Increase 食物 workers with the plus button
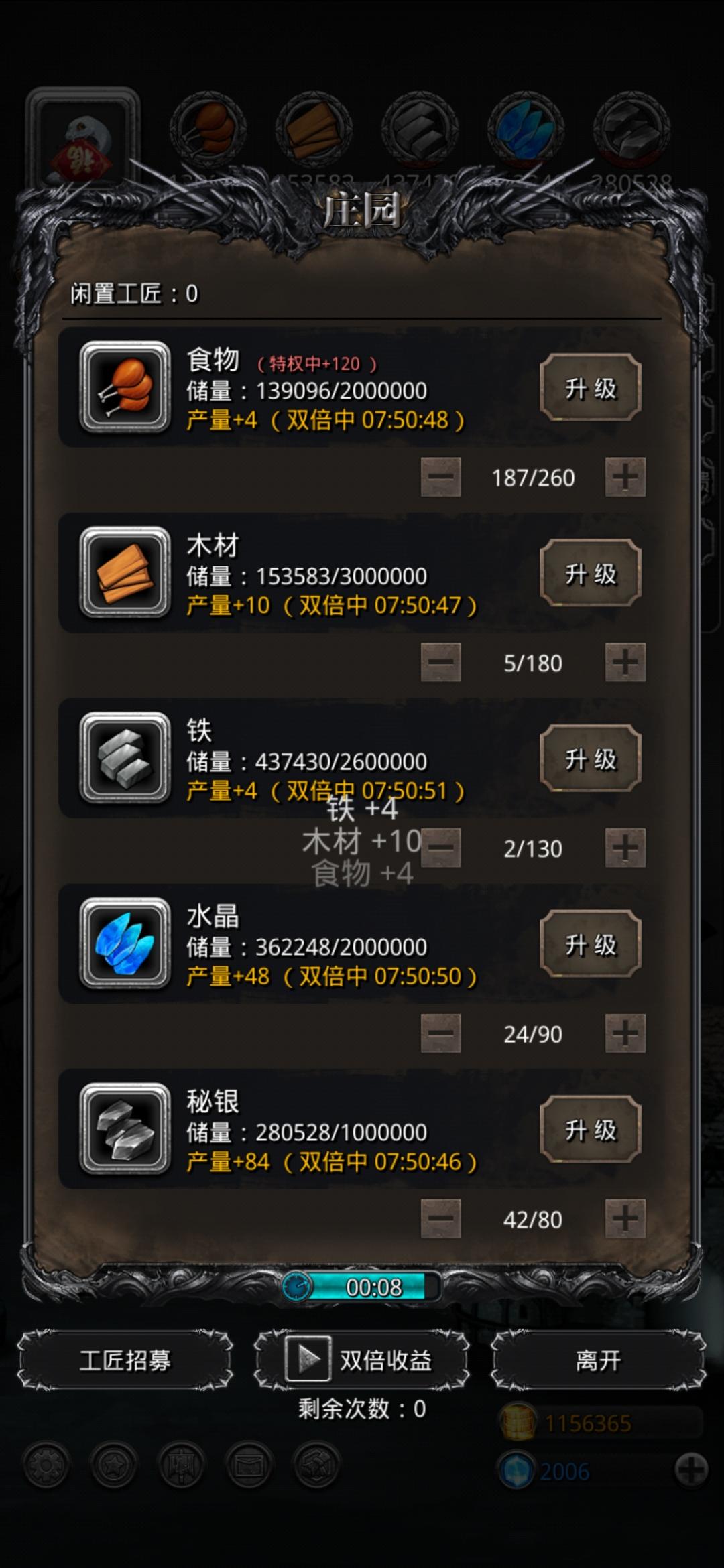This screenshot has width=724, height=1568. (626, 478)
